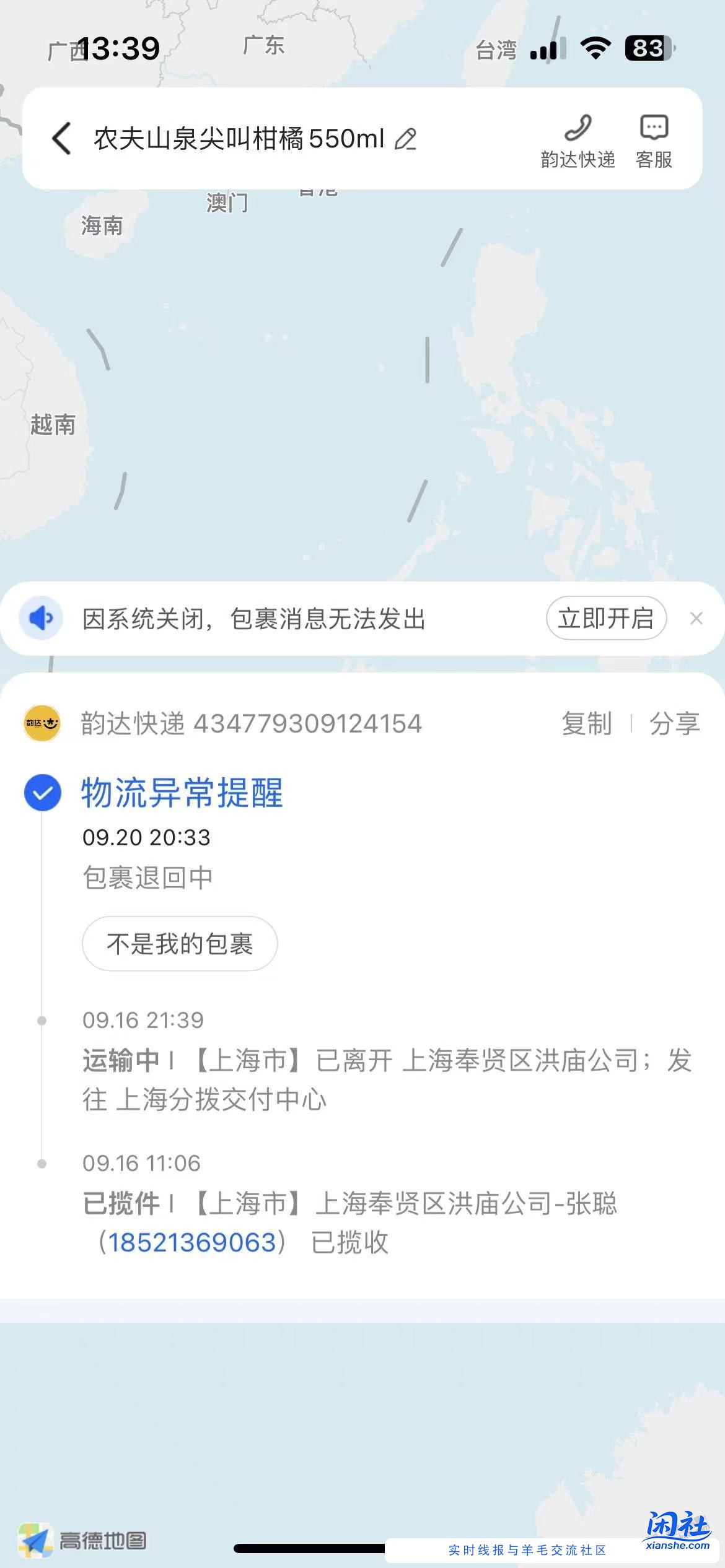This screenshot has height=1568, width=725.
Task: Click the blue checkmark beside 物流异常提醒
Action: tap(41, 795)
